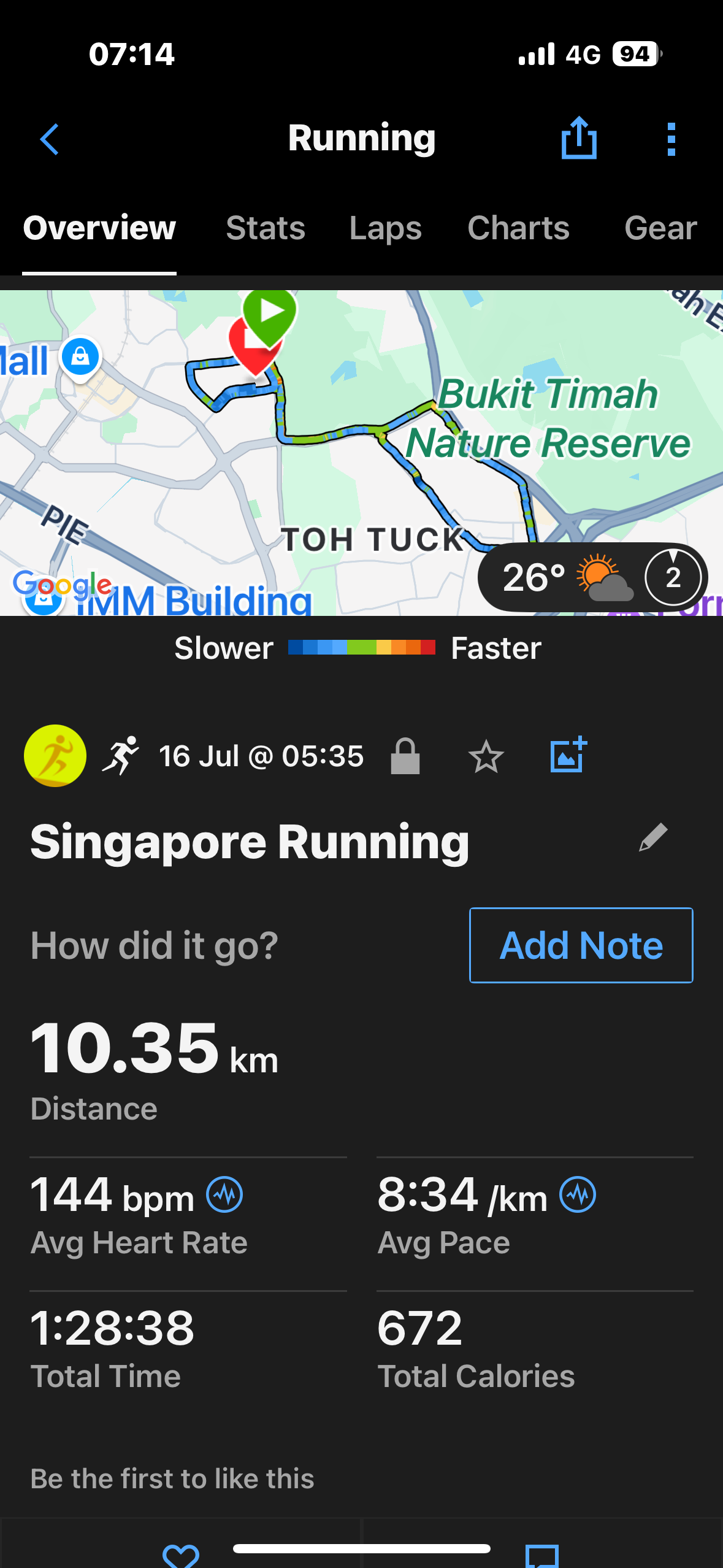Open the three-dot overflow menu
This screenshot has height=1568, width=723.
(671, 139)
